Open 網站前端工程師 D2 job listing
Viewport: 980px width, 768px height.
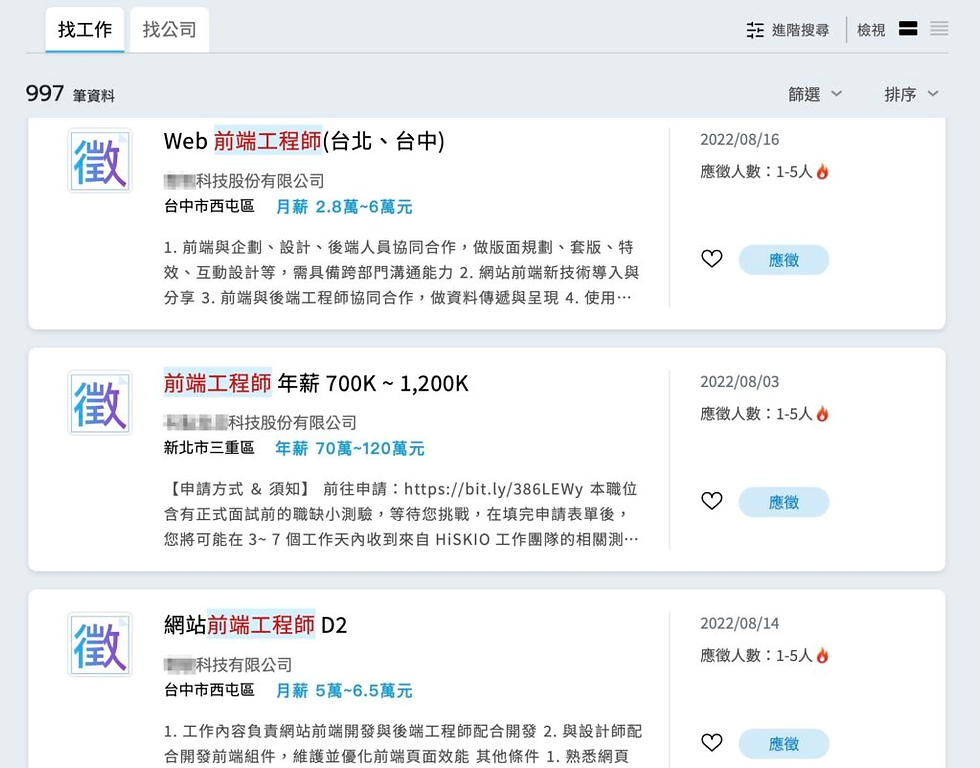tap(256, 625)
